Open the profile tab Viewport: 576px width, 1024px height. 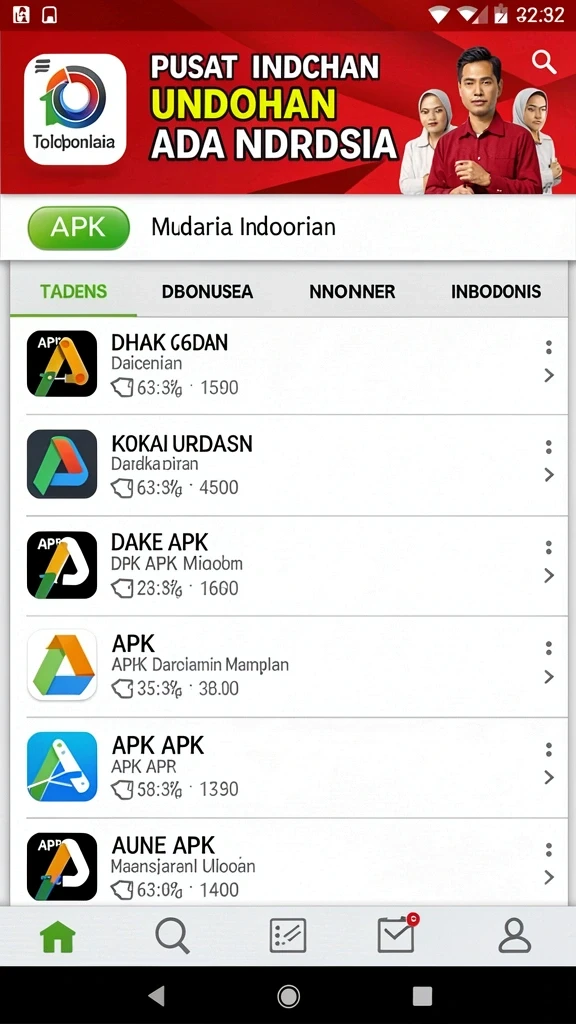(x=515, y=936)
